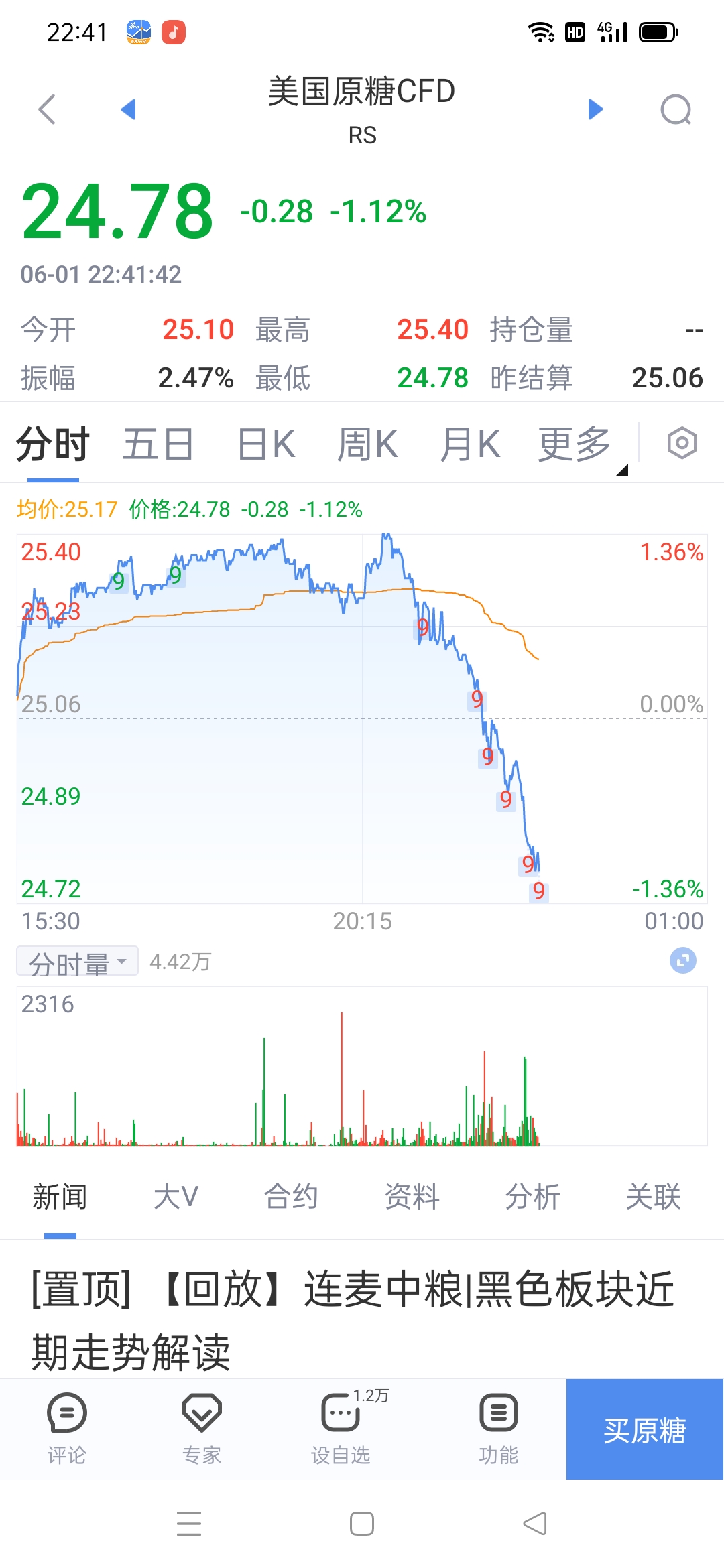This screenshot has height=1568, width=724.
Task: Tap the 买原糖 buy button
Action: [645, 1429]
